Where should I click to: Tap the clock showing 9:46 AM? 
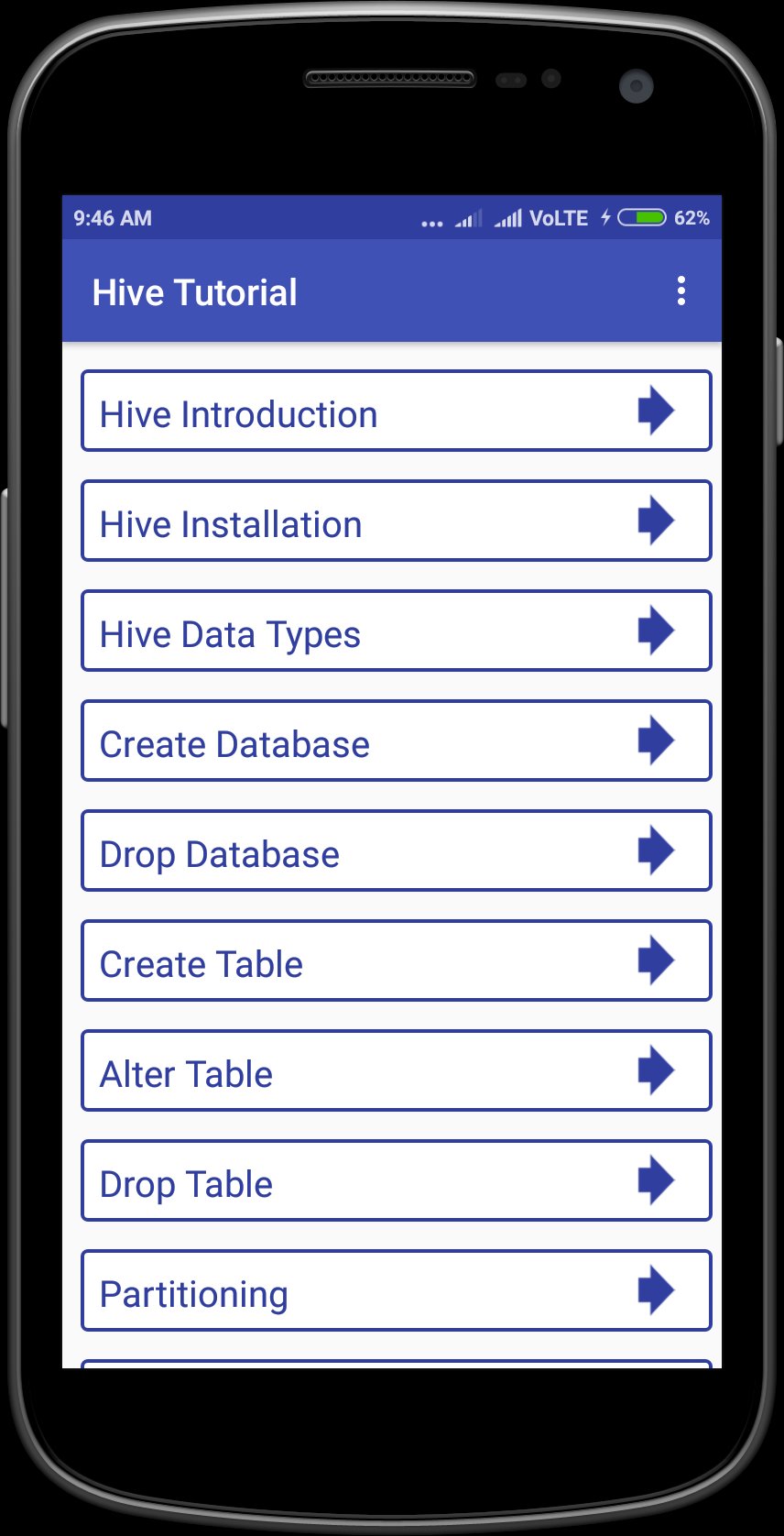click(x=112, y=218)
